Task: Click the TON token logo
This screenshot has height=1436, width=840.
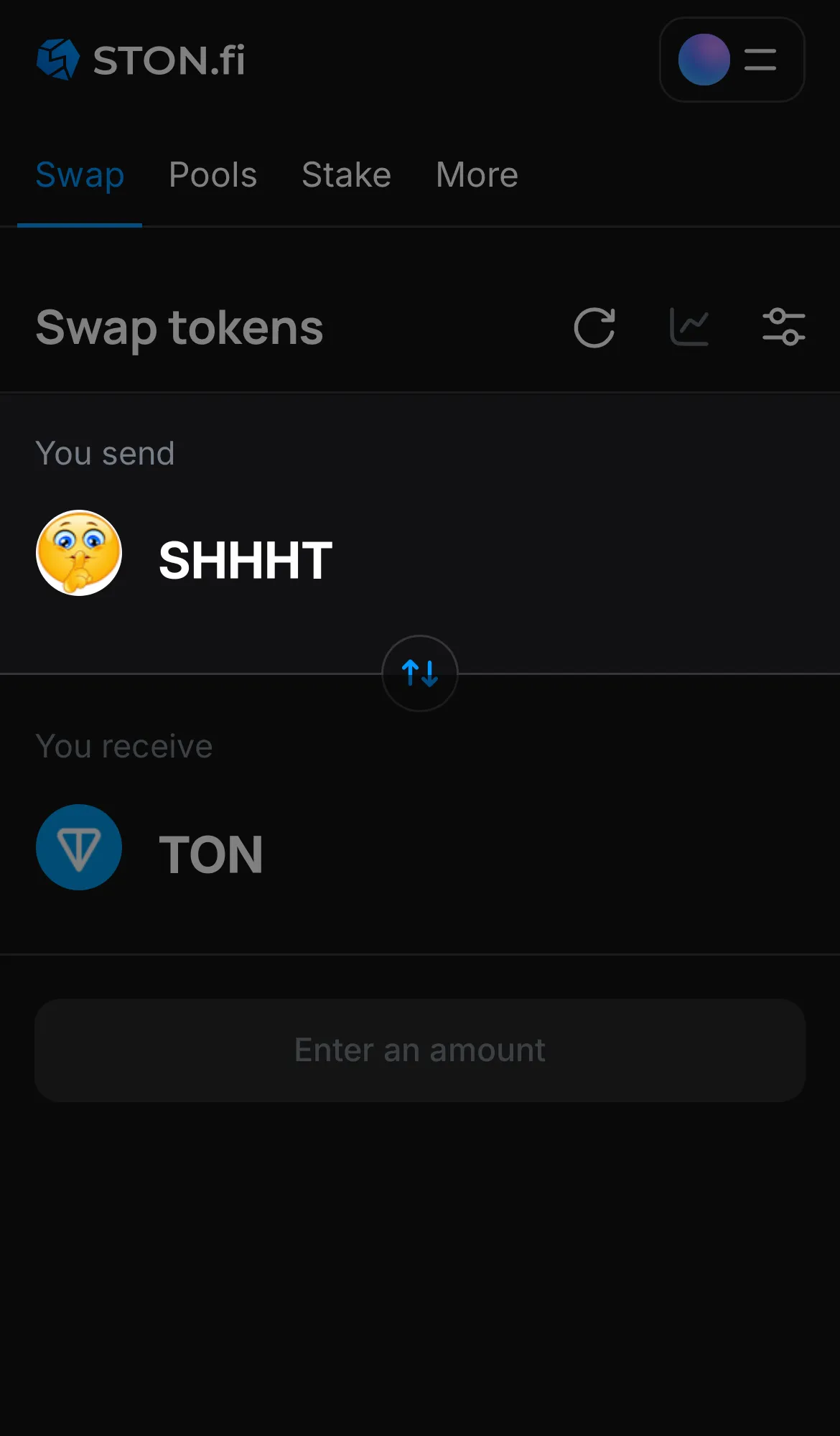Action: pyautogui.click(x=78, y=847)
